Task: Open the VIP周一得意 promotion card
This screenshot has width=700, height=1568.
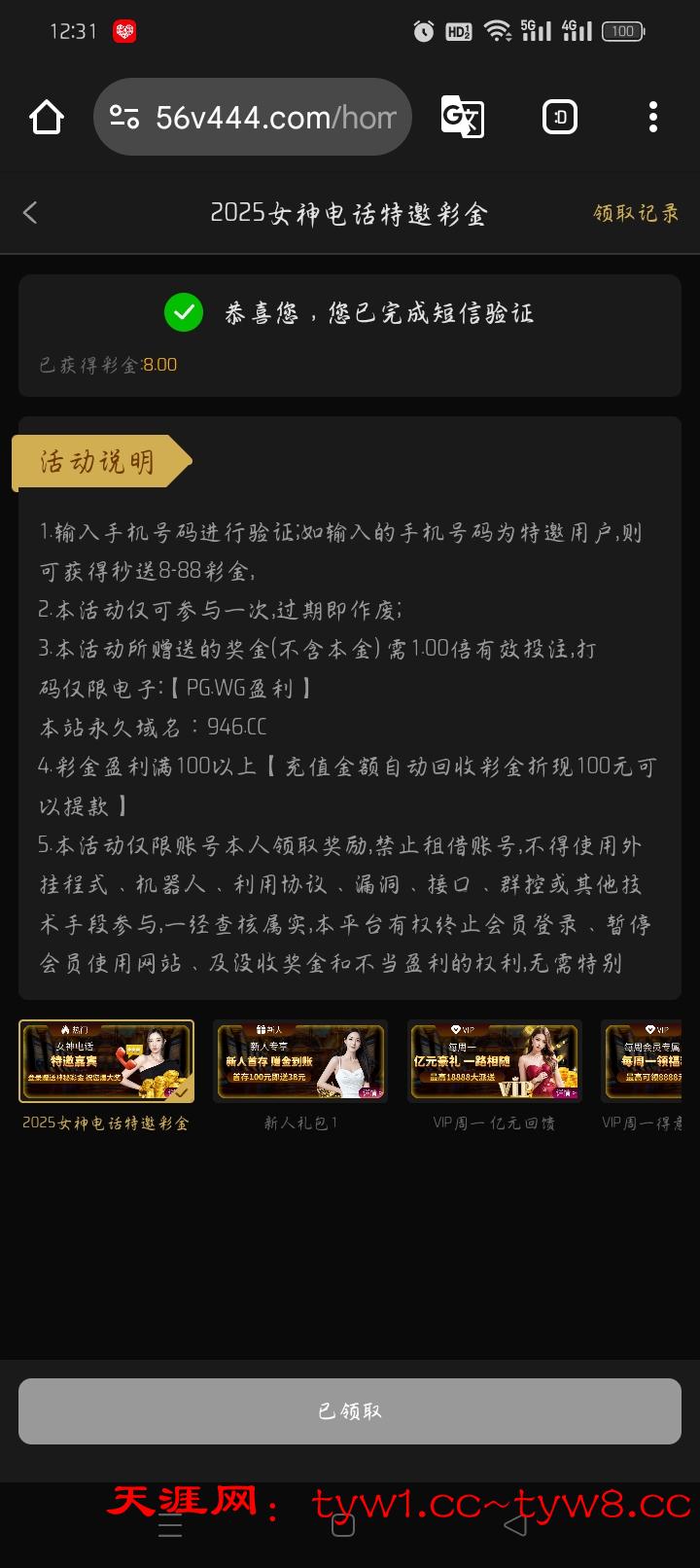Action: tap(642, 1061)
